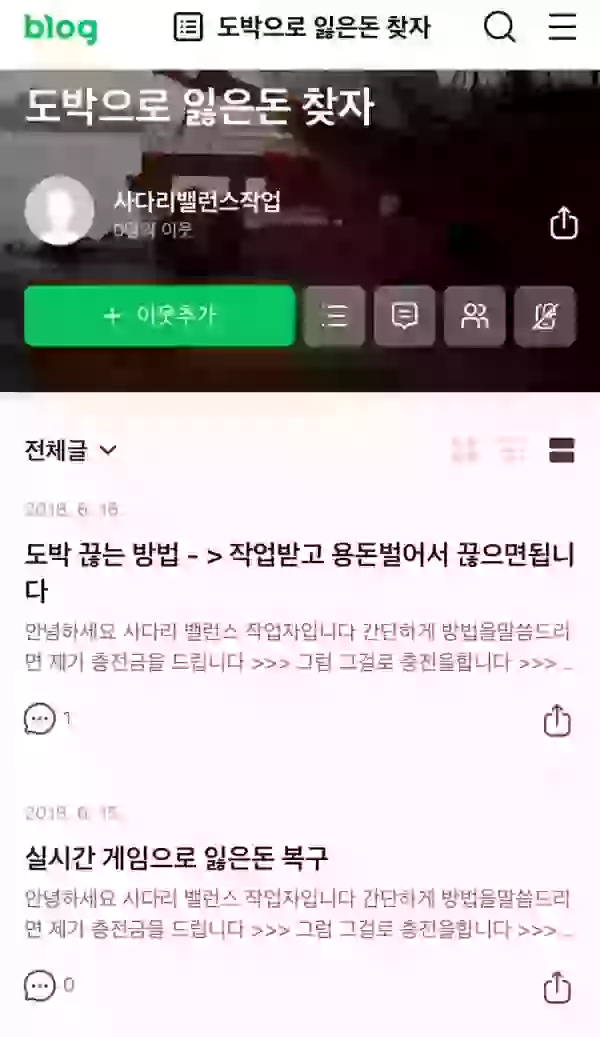The width and height of the screenshot is (600, 1037).
Task: Share this blog from the header
Action: (x=564, y=223)
